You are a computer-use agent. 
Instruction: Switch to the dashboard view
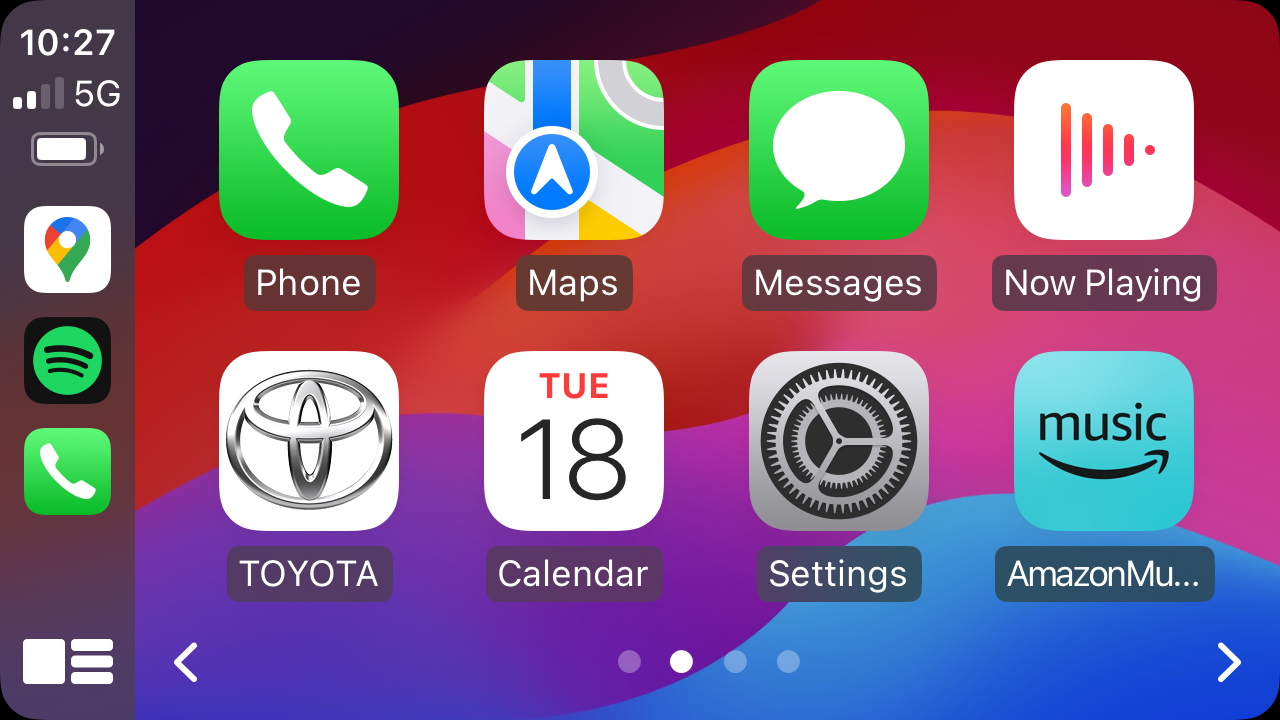click(x=68, y=661)
